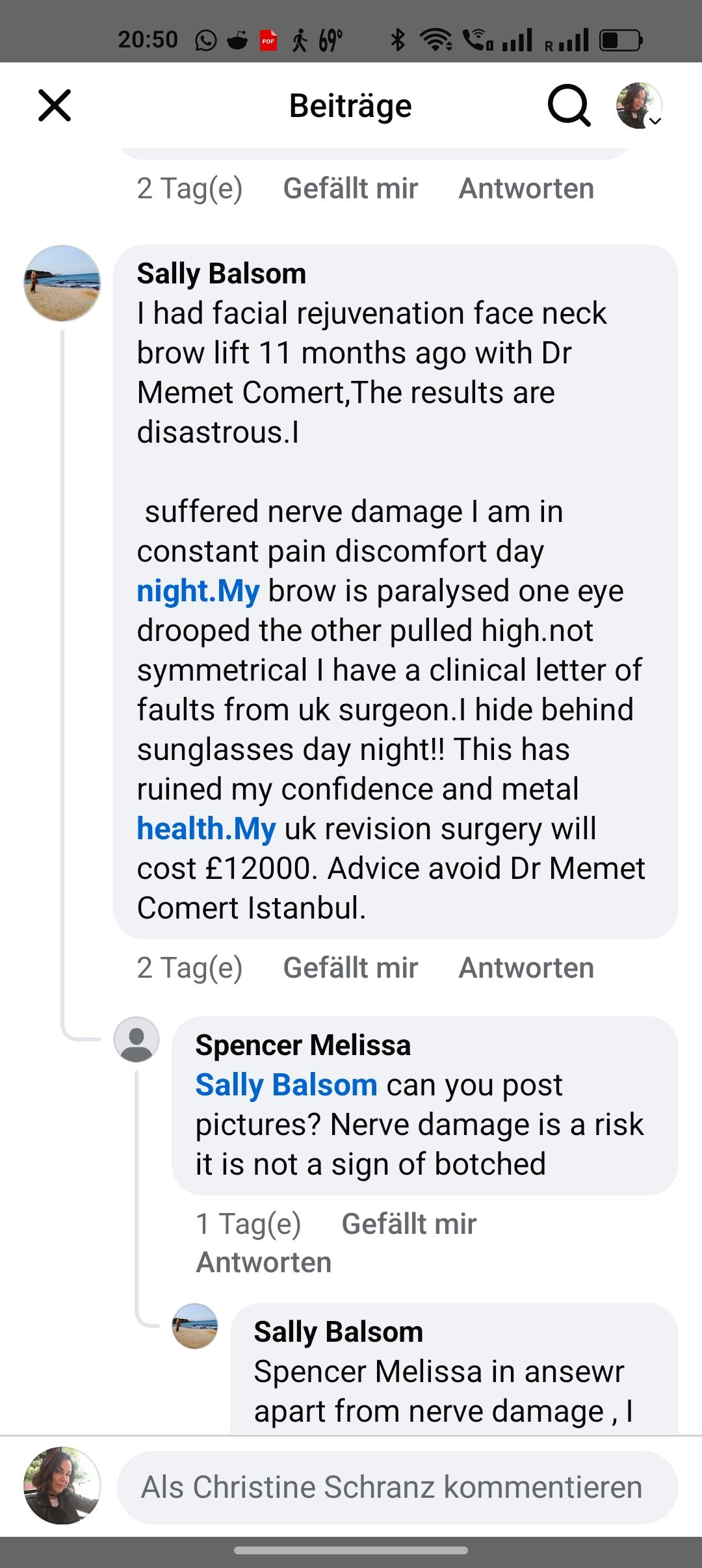Like Spencer Melissa's reply
This screenshot has height=1568, width=702.
pyautogui.click(x=409, y=1224)
